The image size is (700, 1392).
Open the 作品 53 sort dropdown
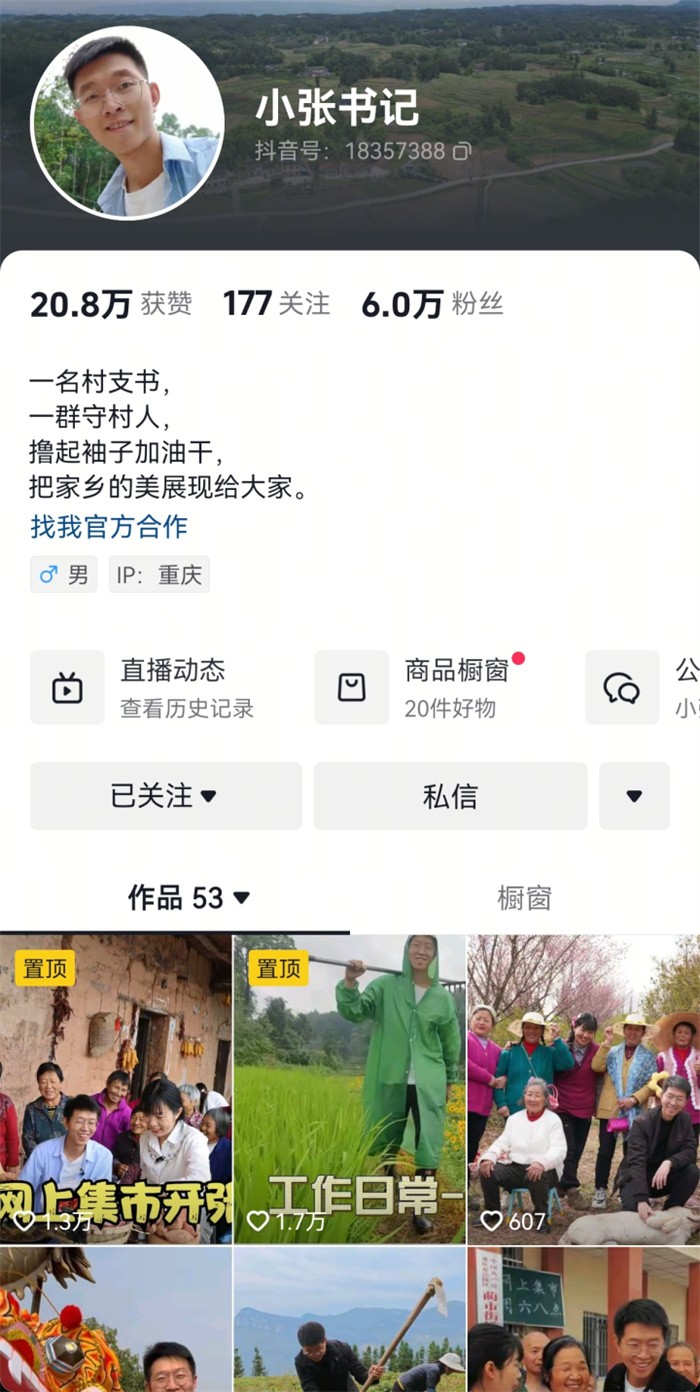(x=189, y=898)
